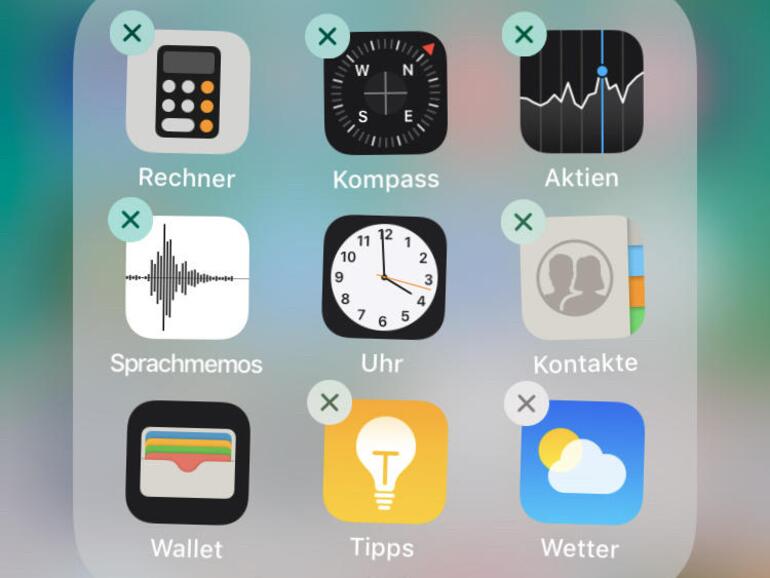The image size is (770, 578).
Task: Launch the Kompass app
Action: [x=385, y=93]
